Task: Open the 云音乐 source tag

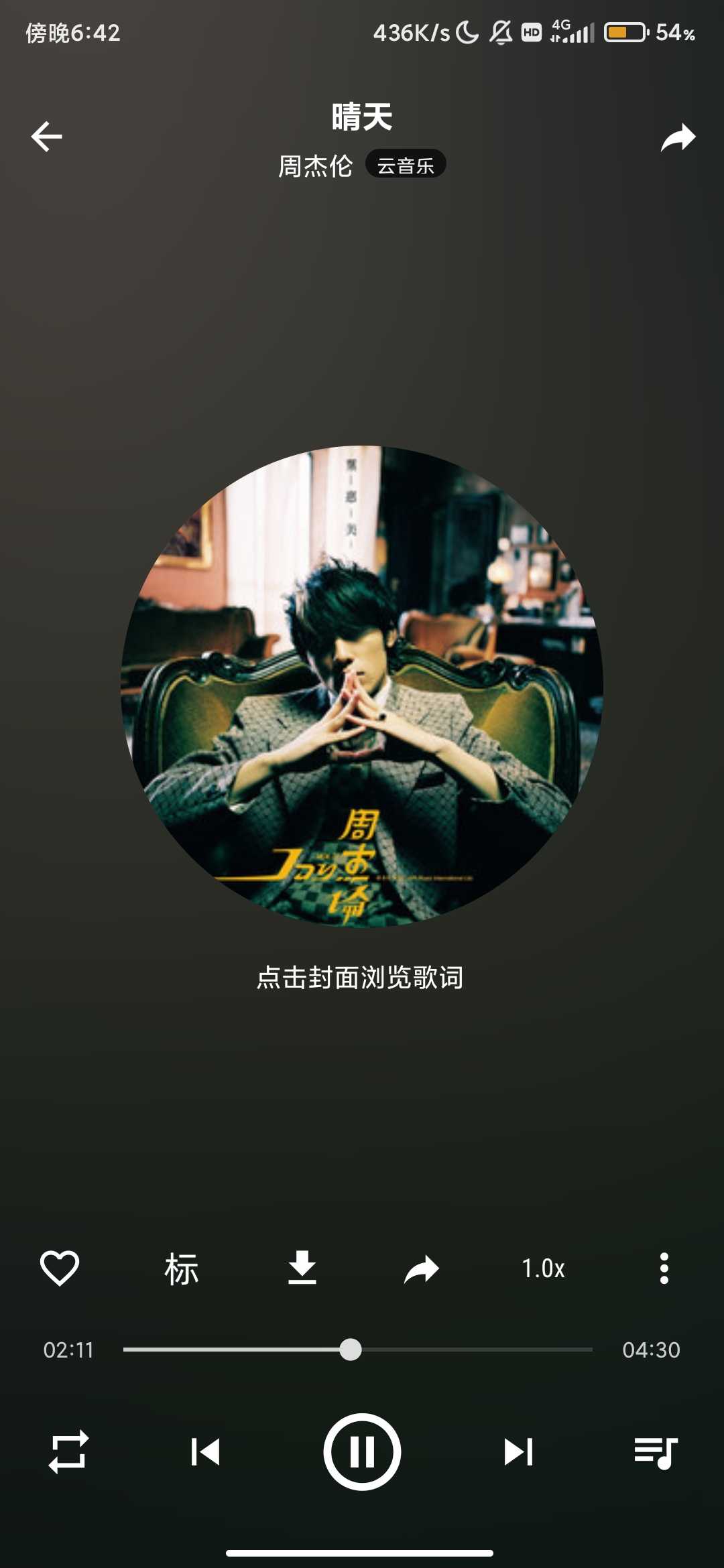Action: (406, 165)
